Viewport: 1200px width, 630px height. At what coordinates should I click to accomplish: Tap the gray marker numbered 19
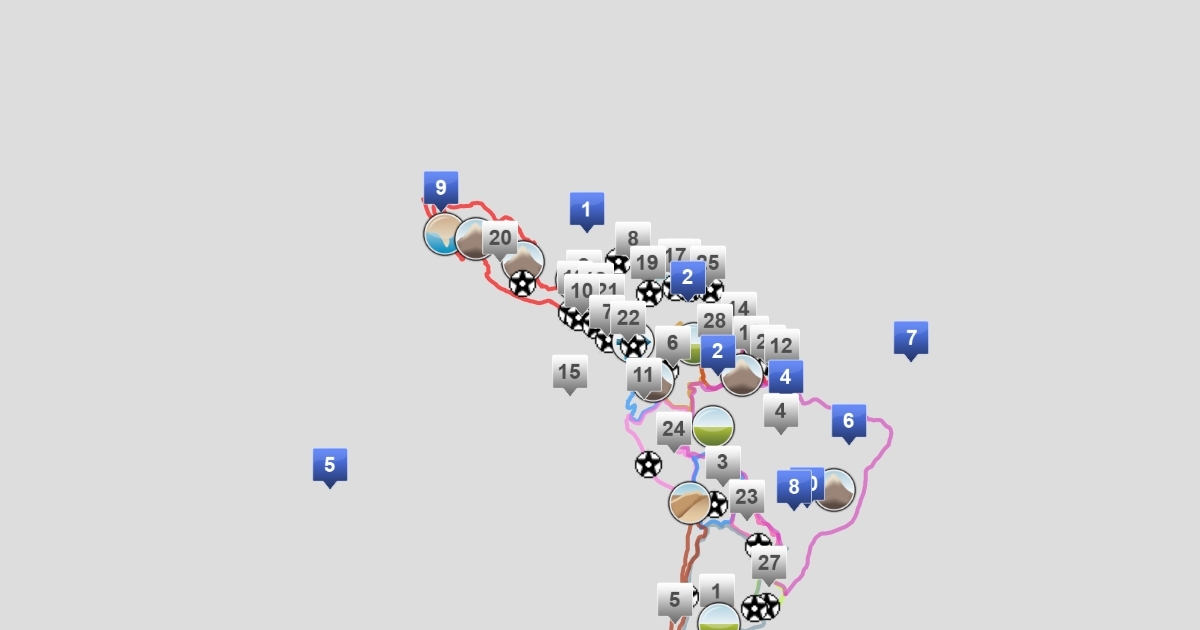pyautogui.click(x=646, y=264)
